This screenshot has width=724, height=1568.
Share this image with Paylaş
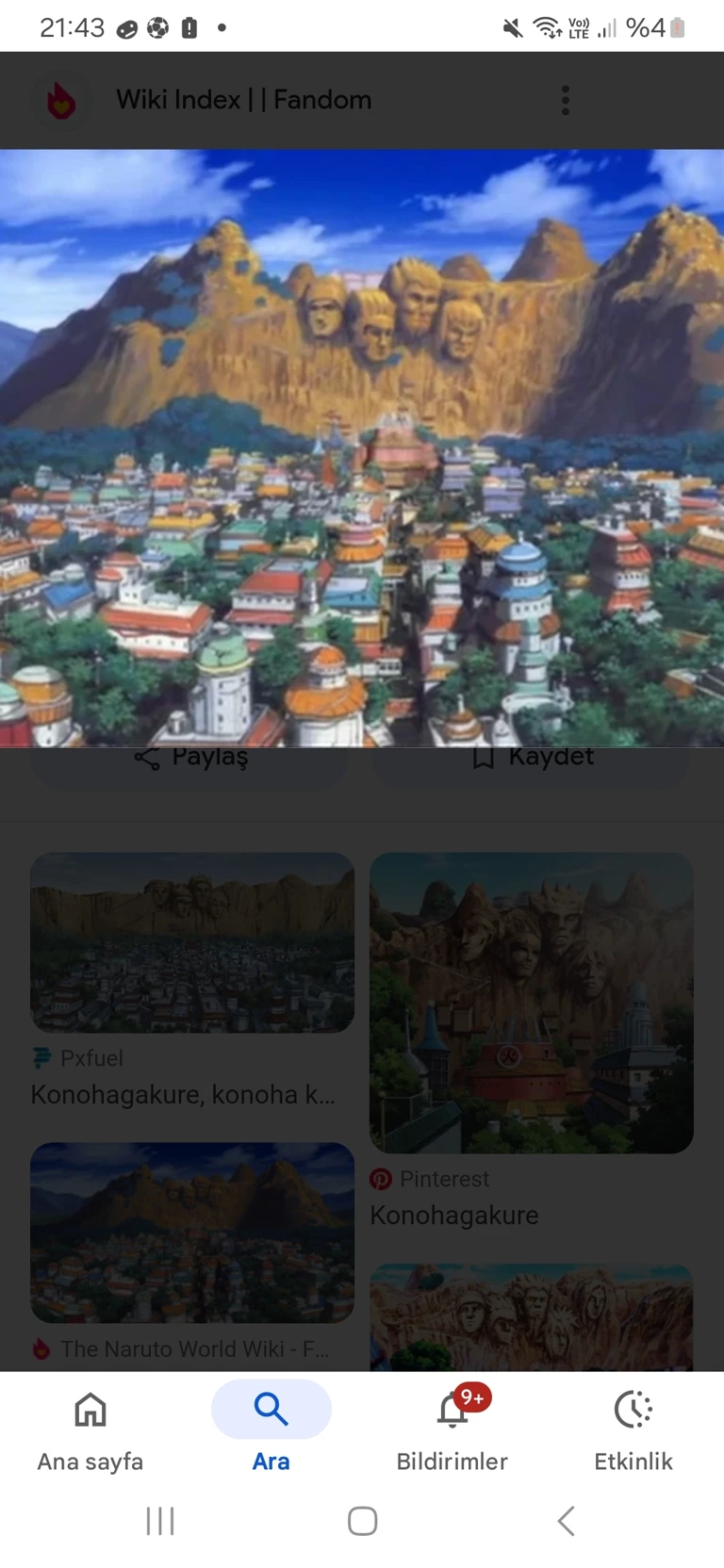point(190,759)
